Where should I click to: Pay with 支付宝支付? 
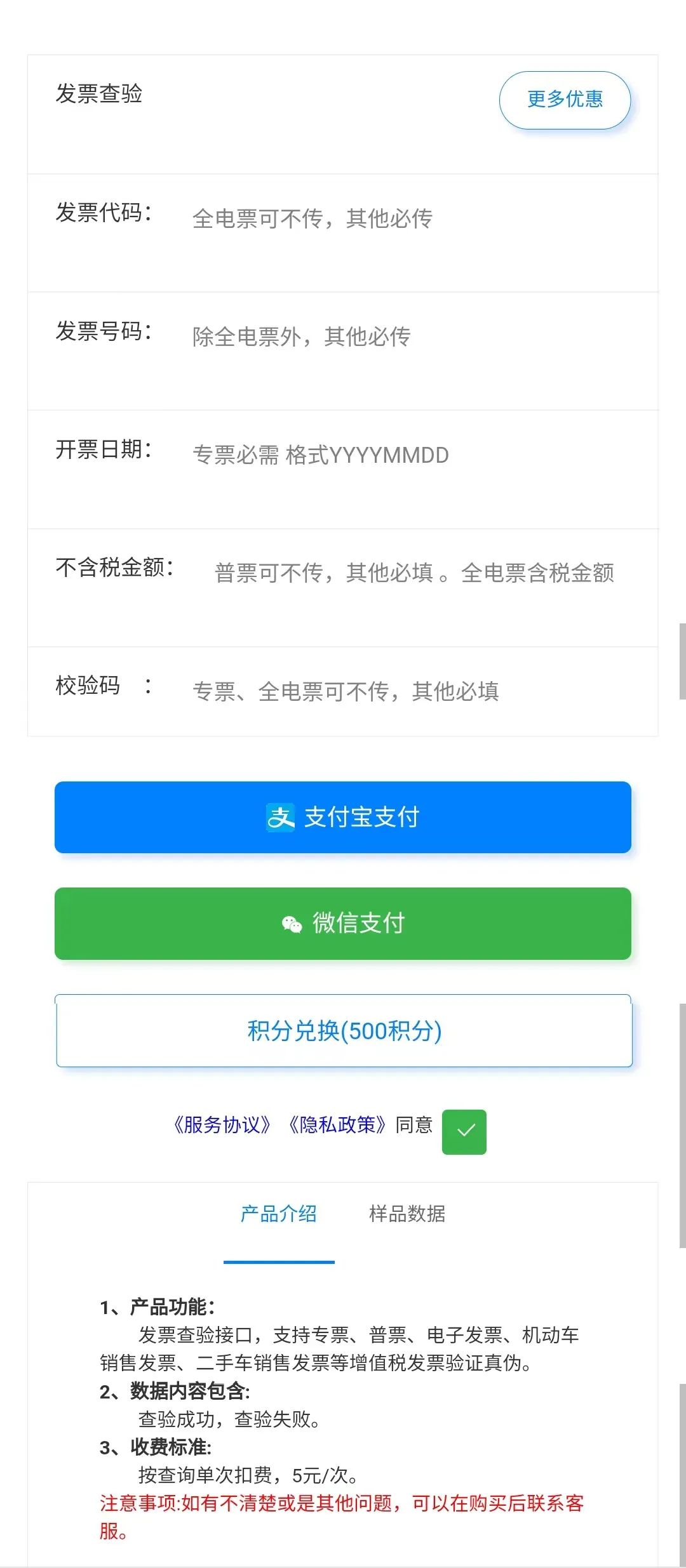[343, 817]
